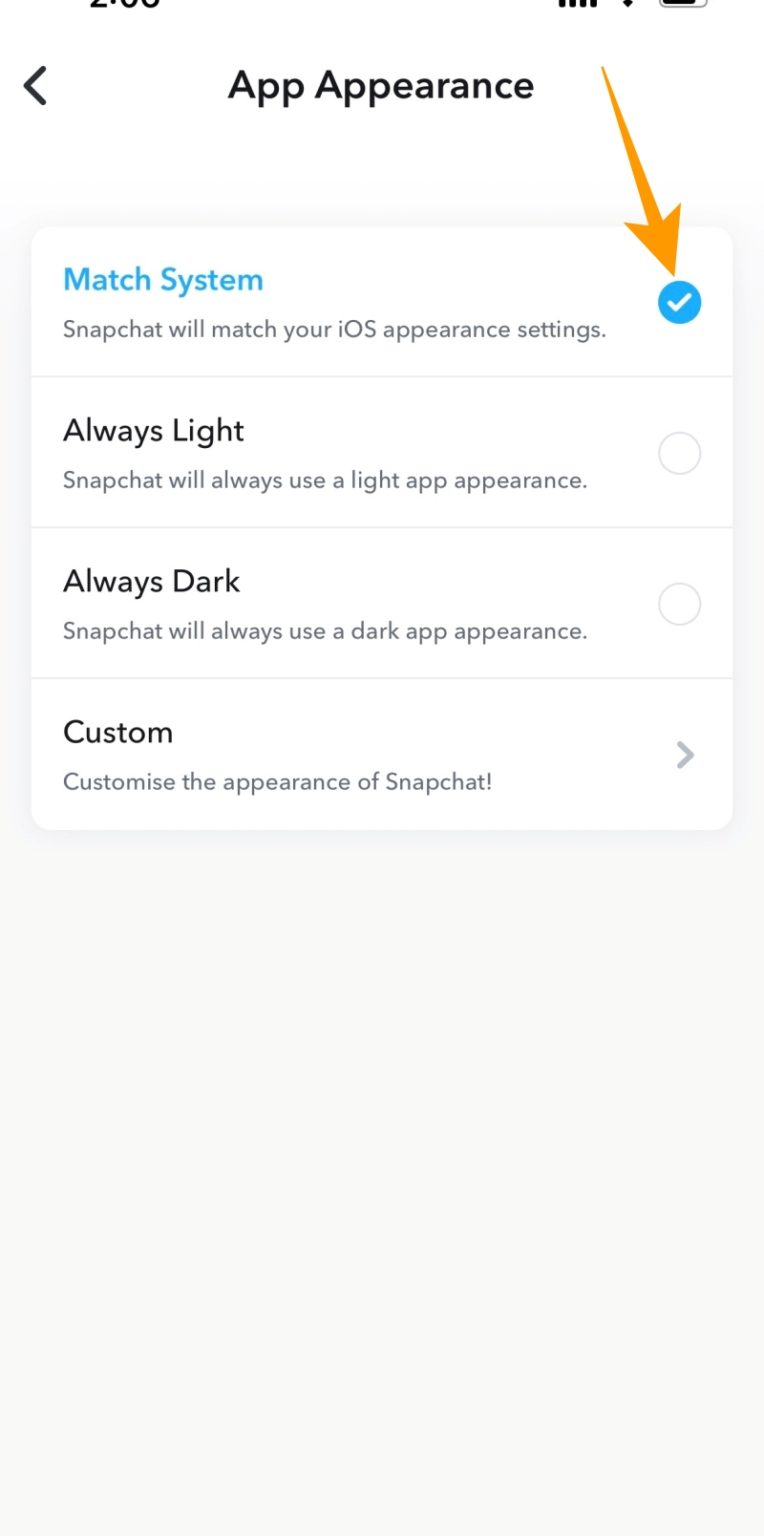Tap the App Appearance title
The height and width of the screenshot is (1536, 764).
381,86
